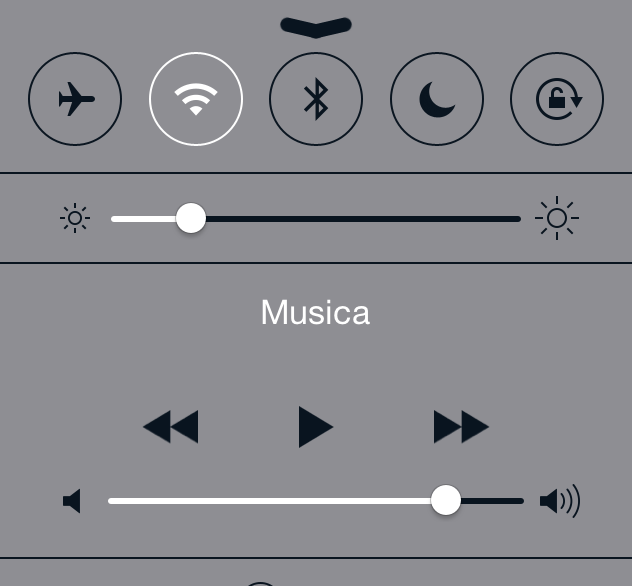
Task: Enable Do Not Disturb moon
Action: (x=437, y=99)
